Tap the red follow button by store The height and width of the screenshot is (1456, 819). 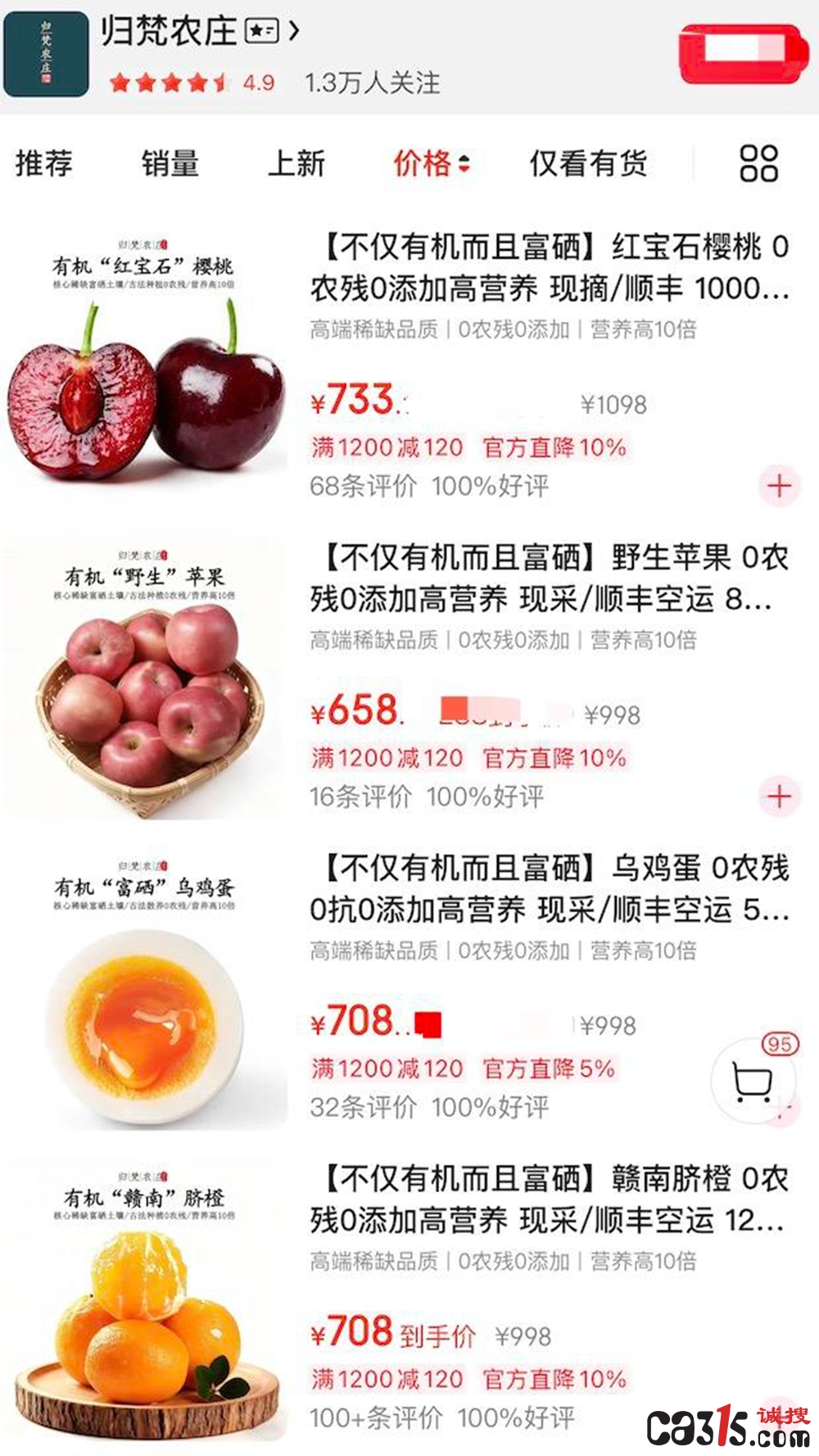pyautogui.click(x=743, y=54)
